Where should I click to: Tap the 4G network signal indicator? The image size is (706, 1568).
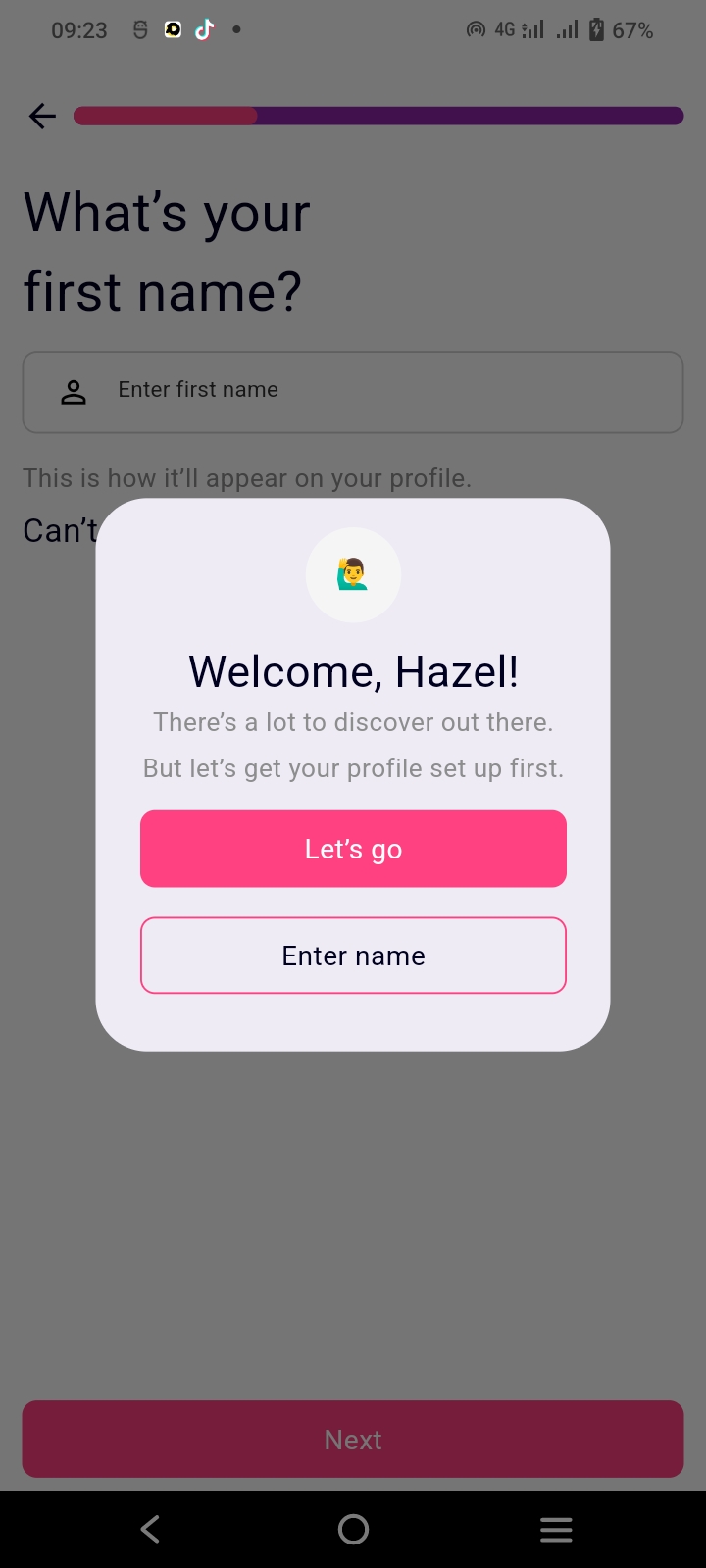518,29
